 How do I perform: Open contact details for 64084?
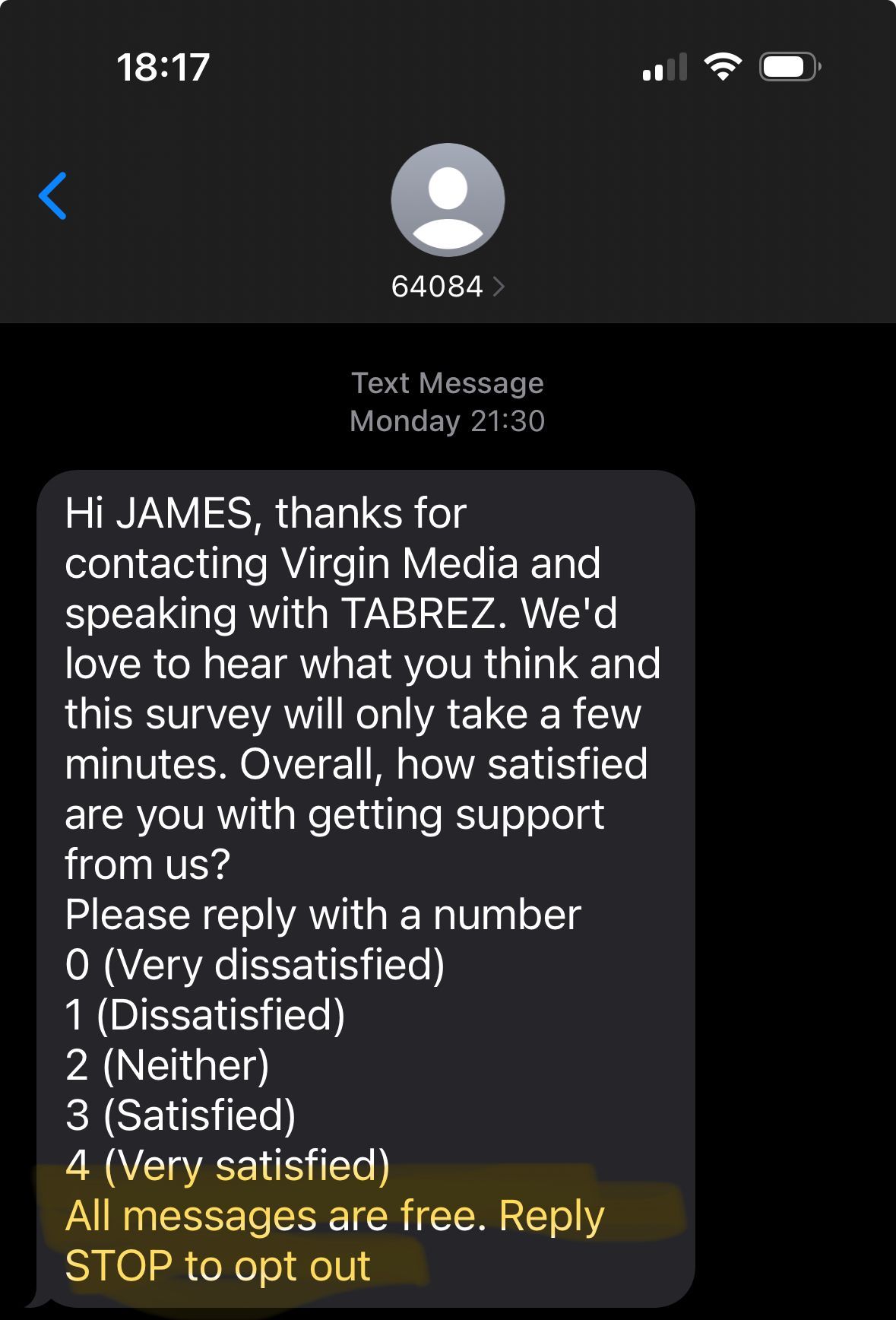(447, 286)
